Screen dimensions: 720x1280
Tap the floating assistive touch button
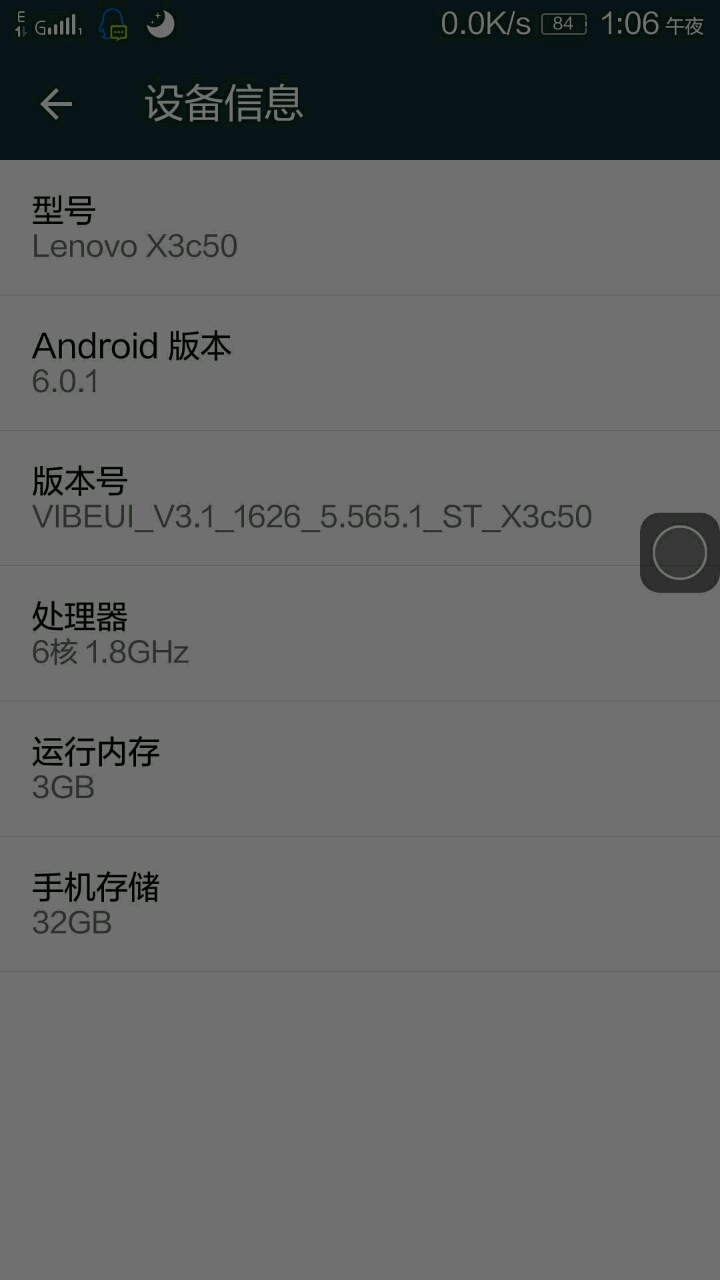pos(680,553)
